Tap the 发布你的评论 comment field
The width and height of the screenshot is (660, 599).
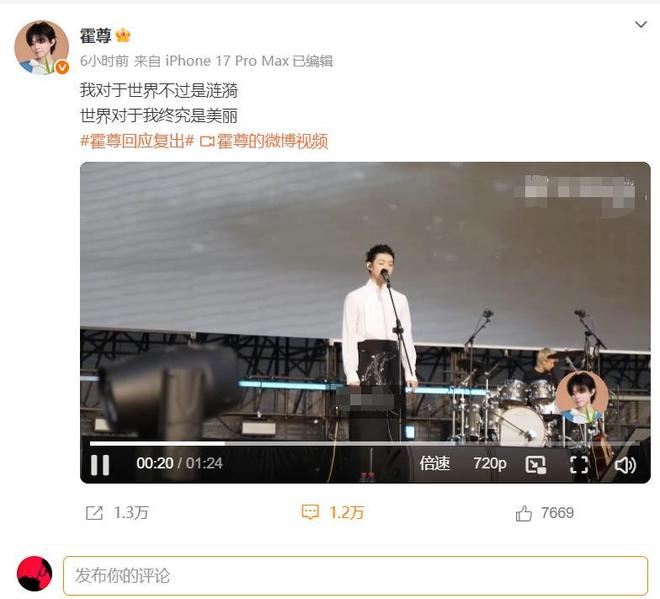pyautogui.click(x=355, y=576)
